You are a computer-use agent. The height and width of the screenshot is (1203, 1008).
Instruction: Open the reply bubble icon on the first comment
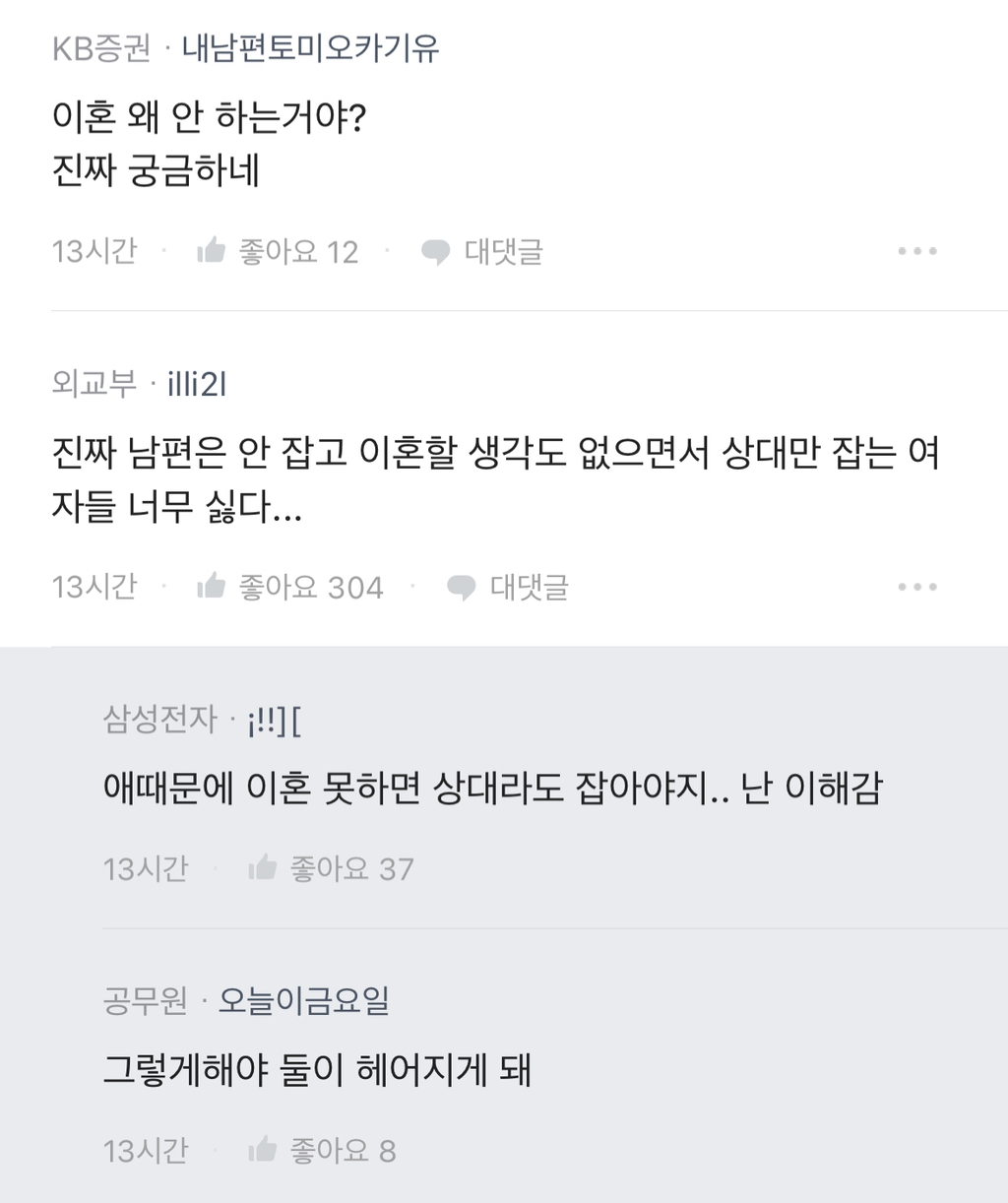tap(435, 250)
